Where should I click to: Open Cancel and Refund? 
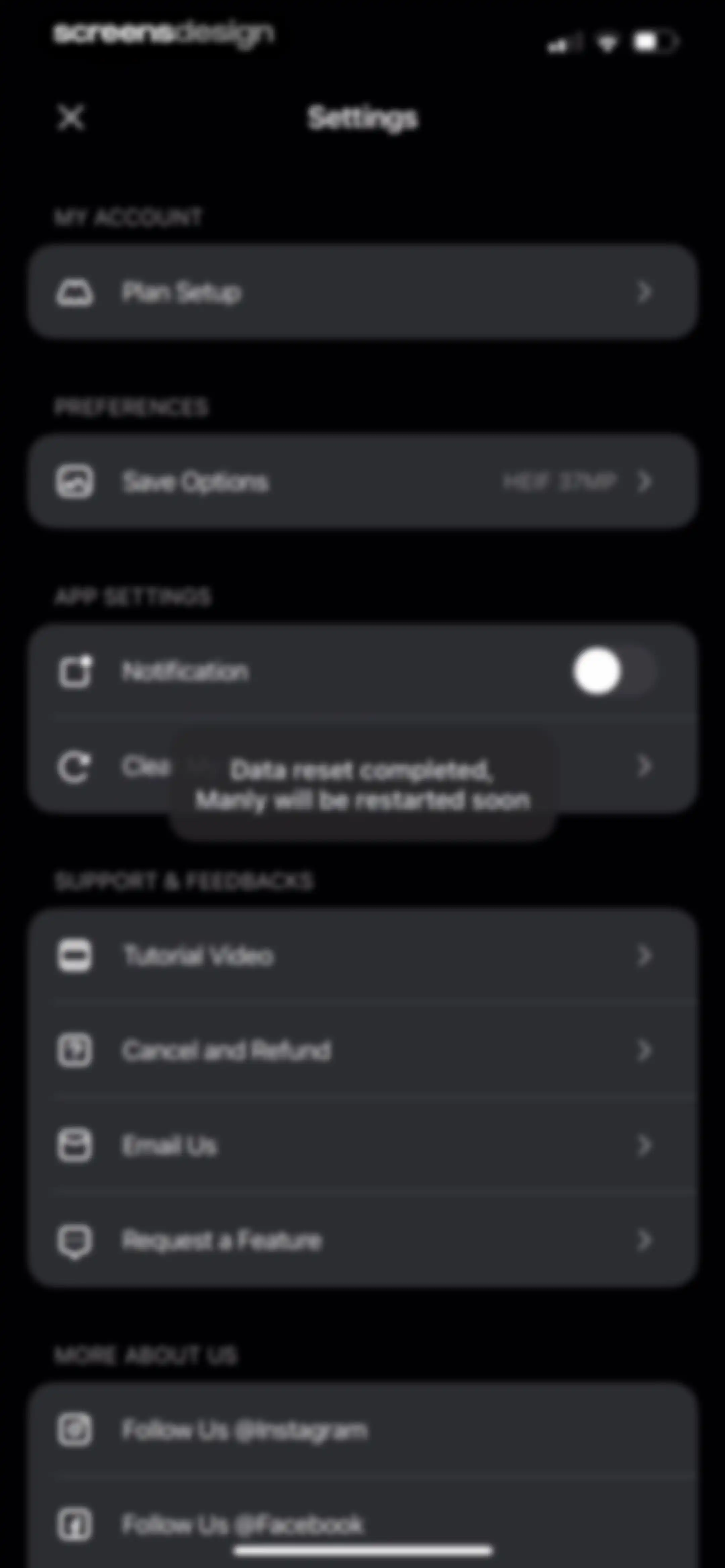click(362, 1050)
